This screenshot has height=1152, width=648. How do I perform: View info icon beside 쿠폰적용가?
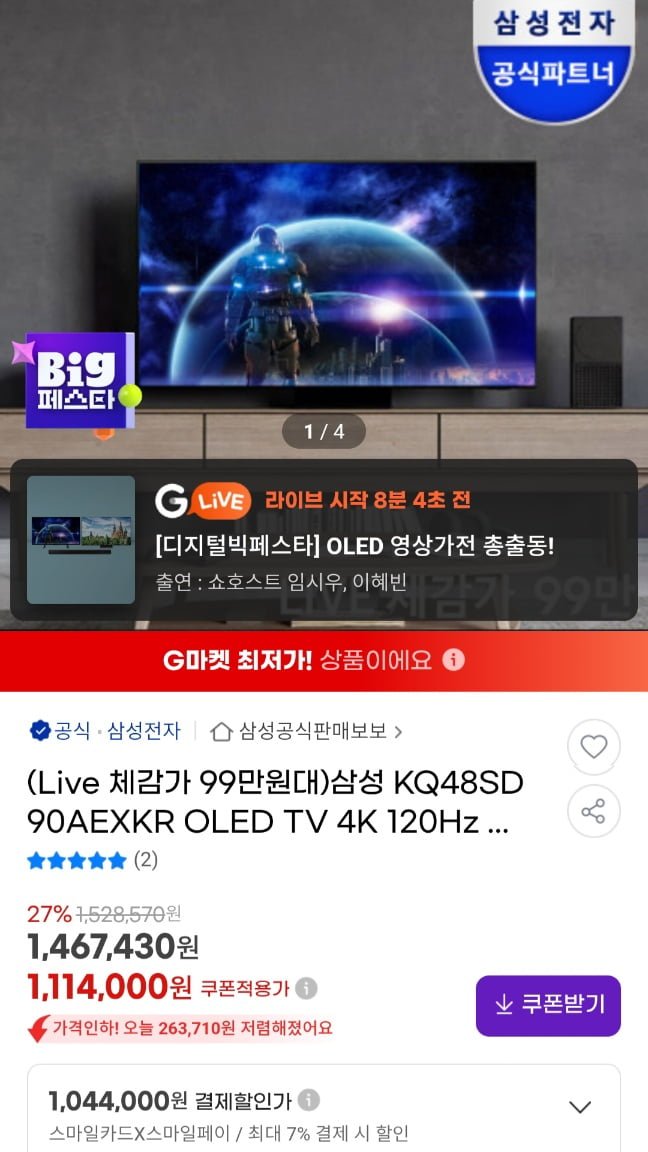click(307, 989)
